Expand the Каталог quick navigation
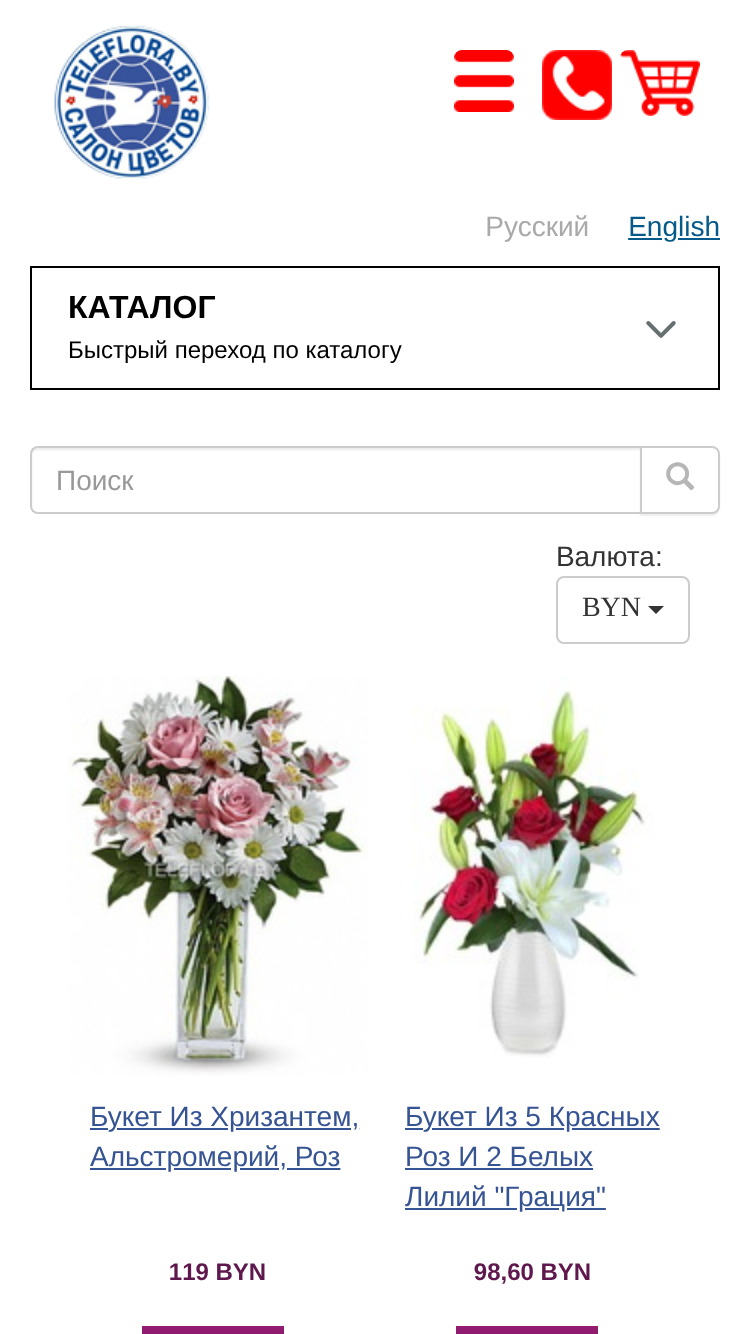 [x=375, y=328]
